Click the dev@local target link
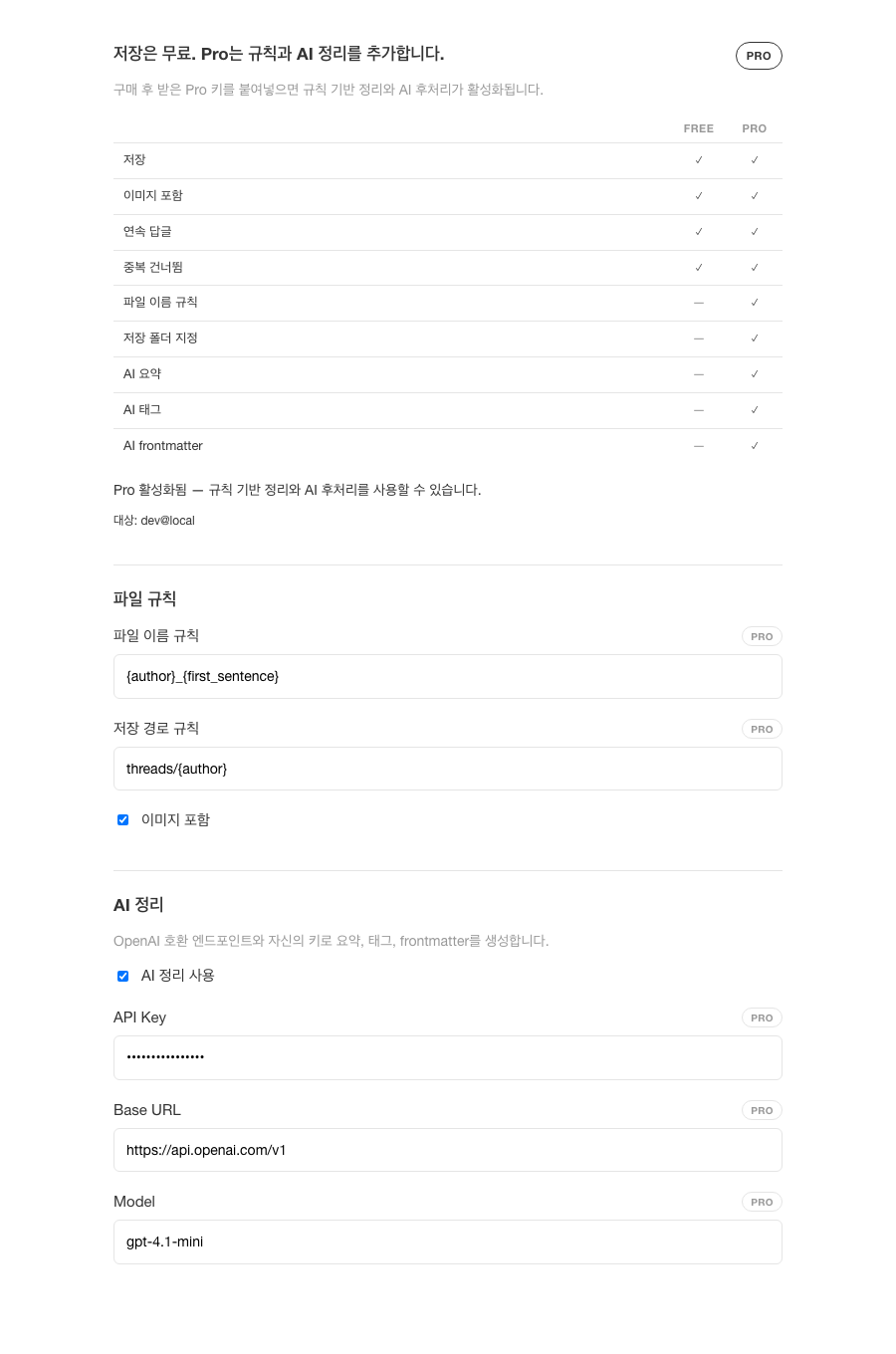Image resolution: width=896 pixels, height=1354 pixels. (x=167, y=520)
